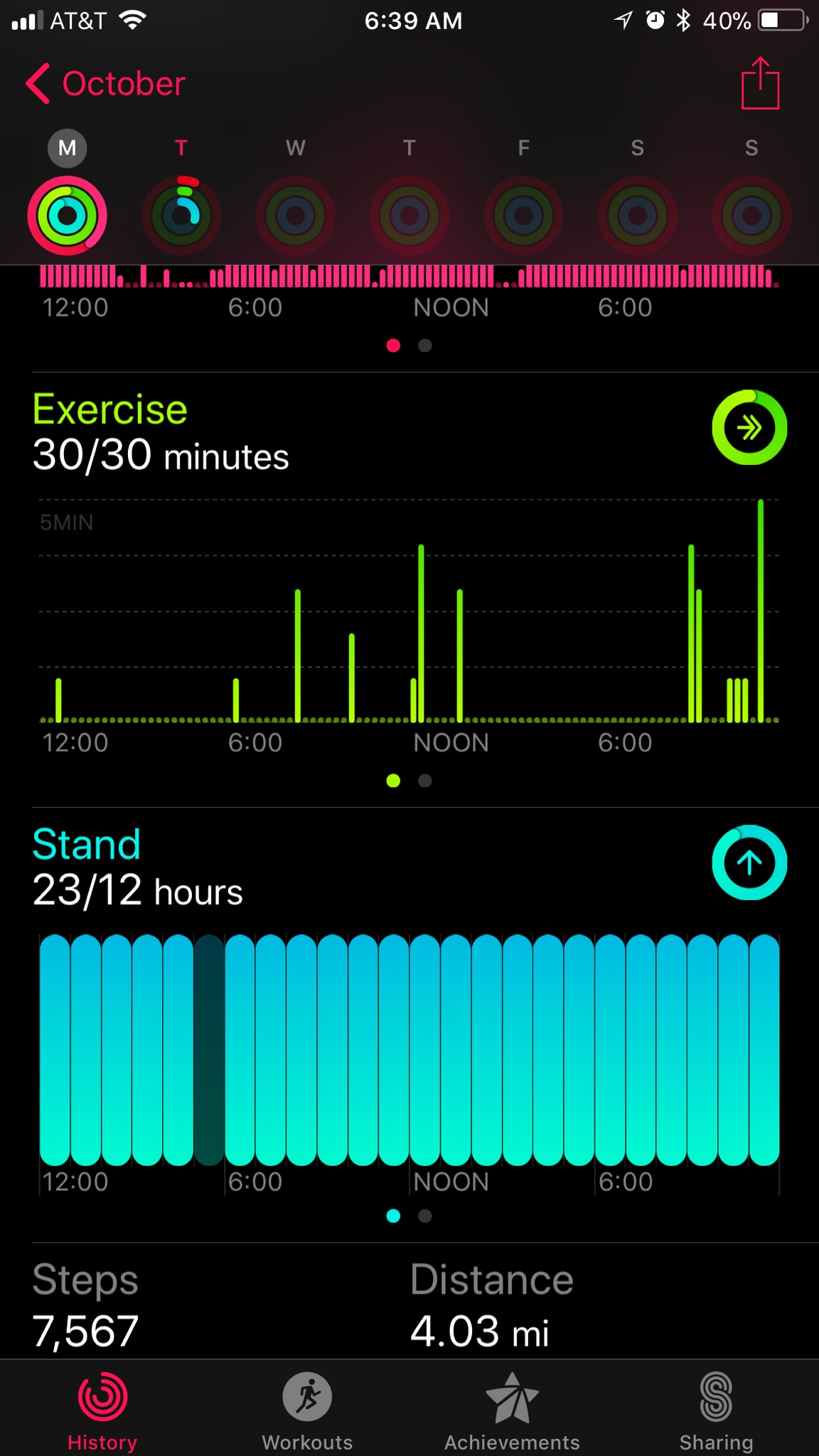Select Tuesday's activity rings
The image size is (819, 1456).
click(x=181, y=215)
